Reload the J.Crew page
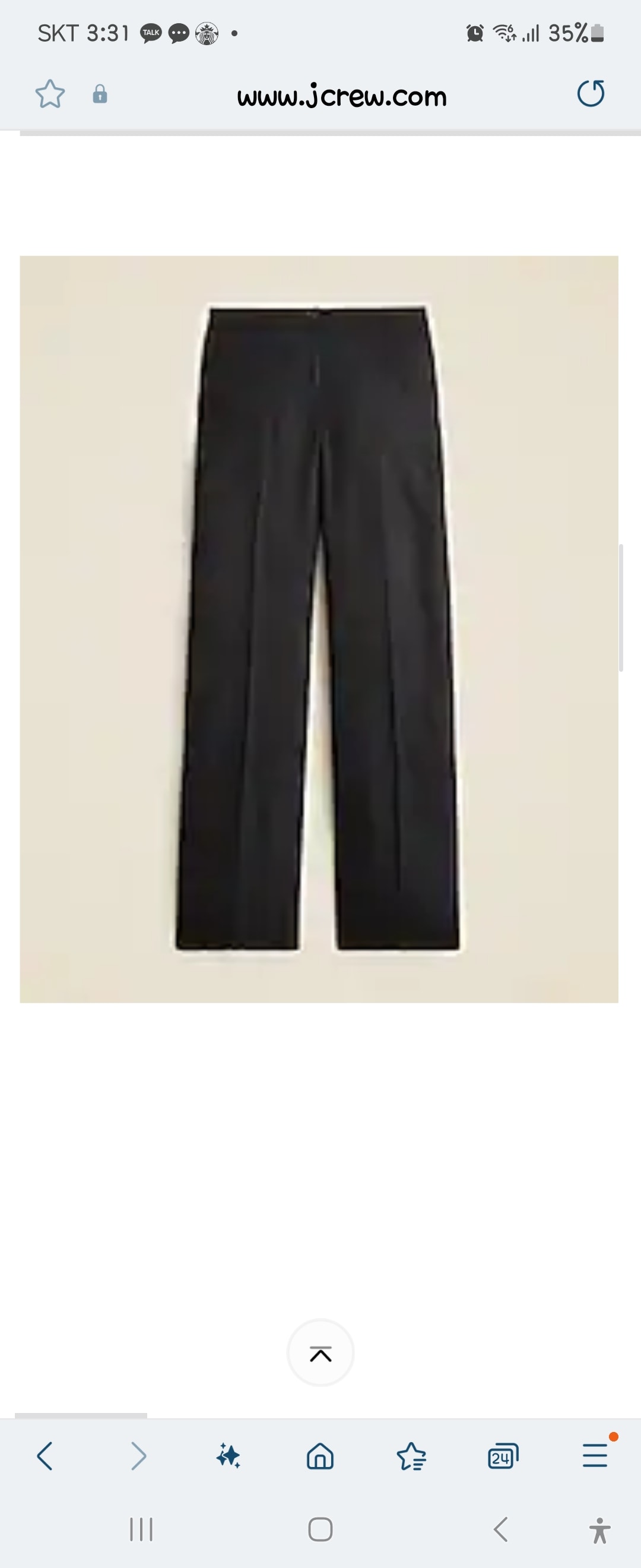641x1568 pixels. [x=591, y=94]
